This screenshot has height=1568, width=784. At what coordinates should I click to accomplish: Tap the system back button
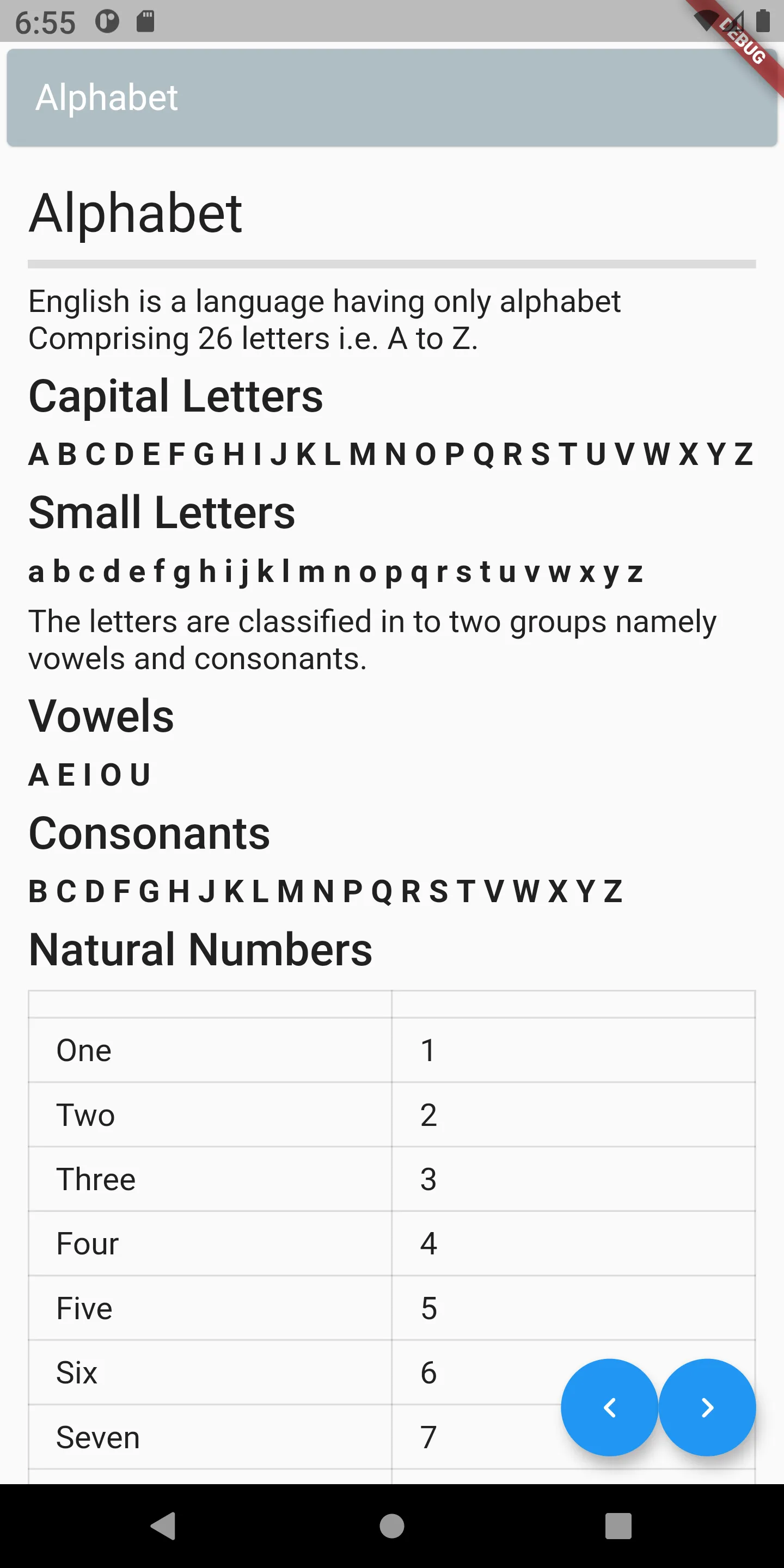[x=163, y=1526]
